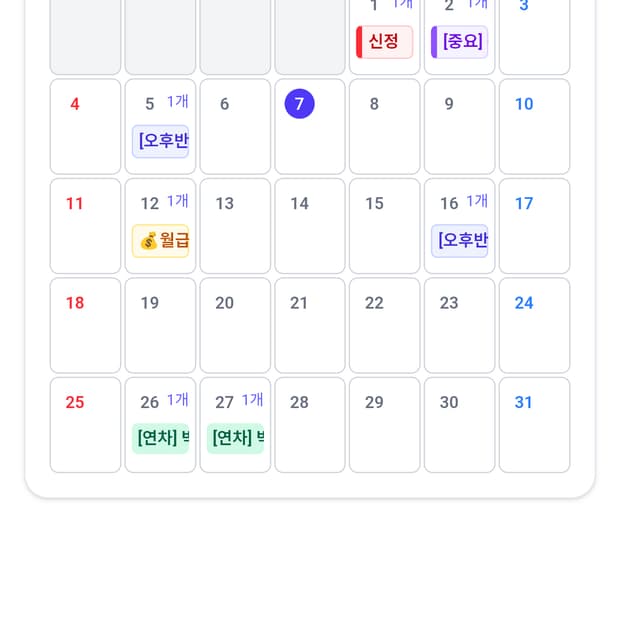Select day 9 in the calendar
The image size is (620, 620).
pyautogui.click(x=459, y=126)
